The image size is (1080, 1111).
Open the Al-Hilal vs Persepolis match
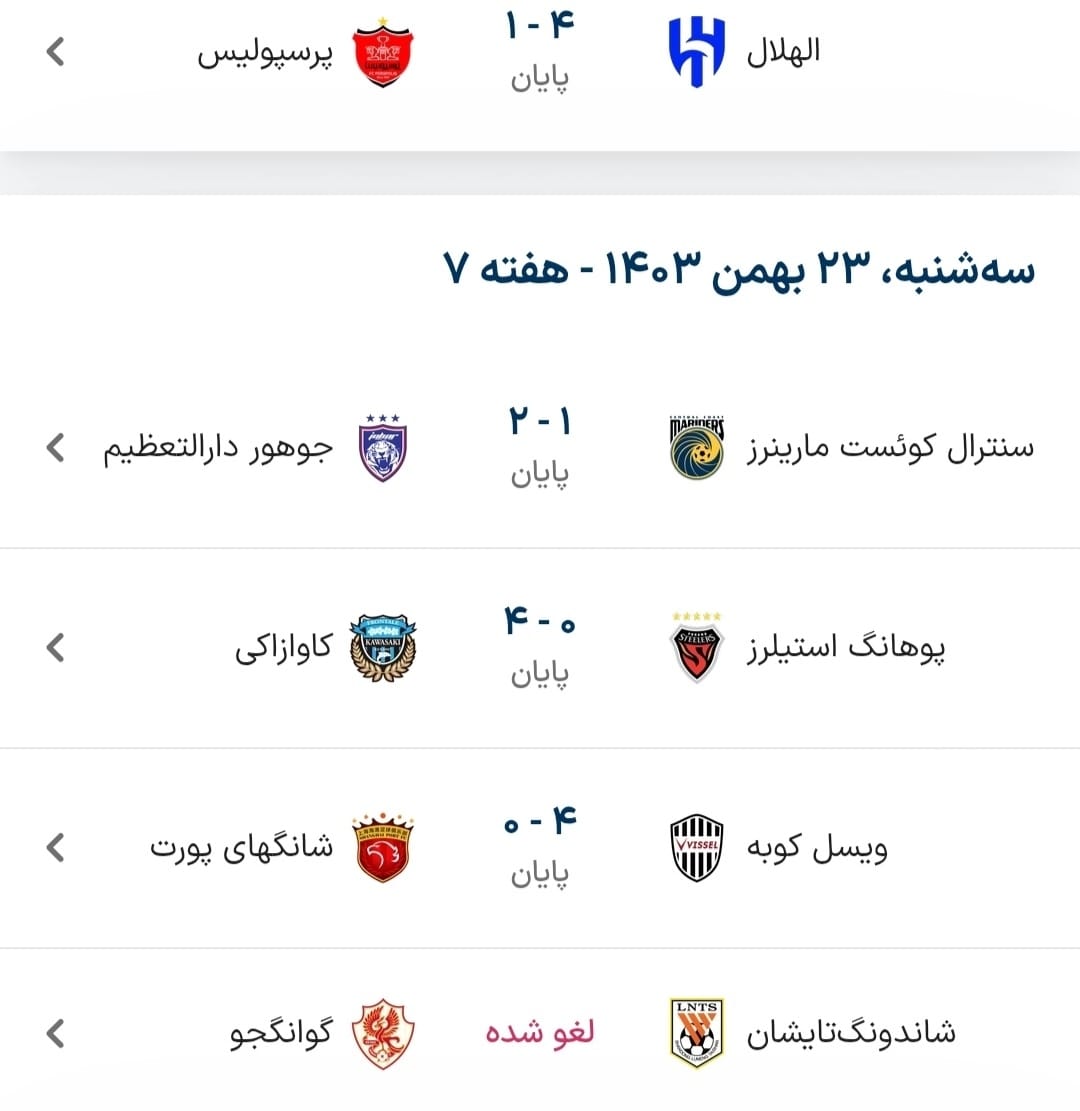click(540, 52)
